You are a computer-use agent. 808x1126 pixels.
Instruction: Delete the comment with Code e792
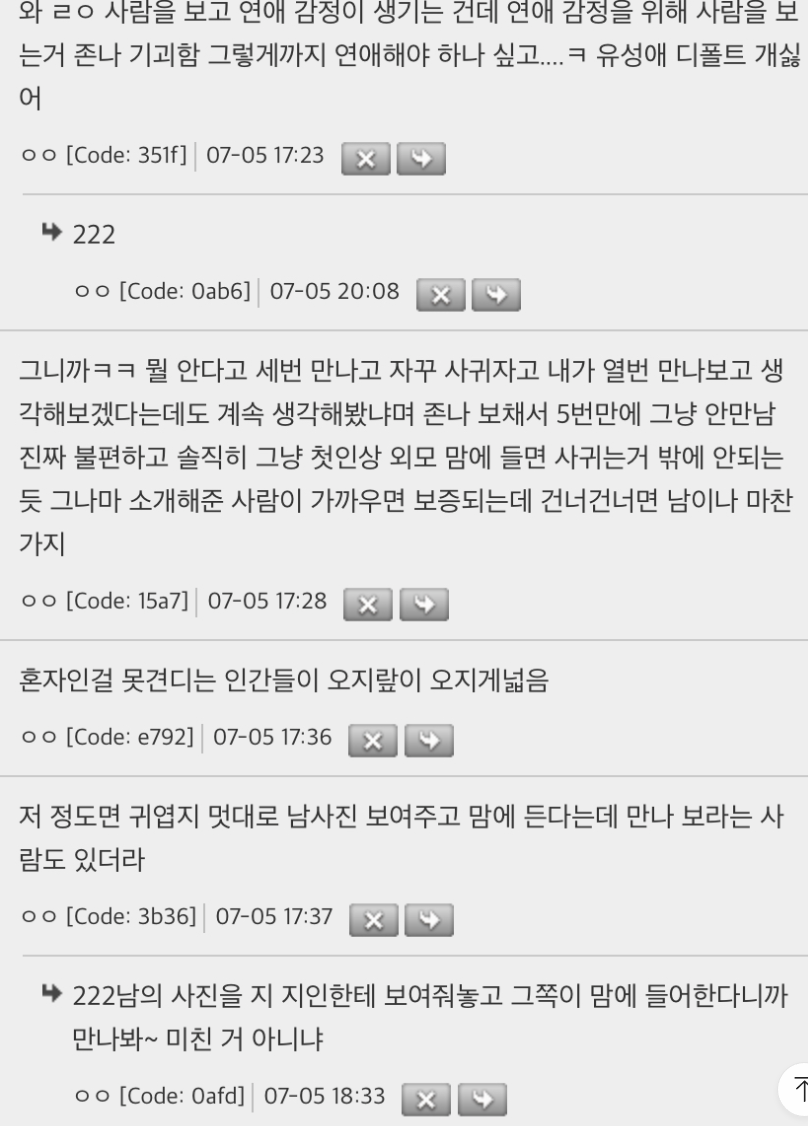[x=373, y=740]
